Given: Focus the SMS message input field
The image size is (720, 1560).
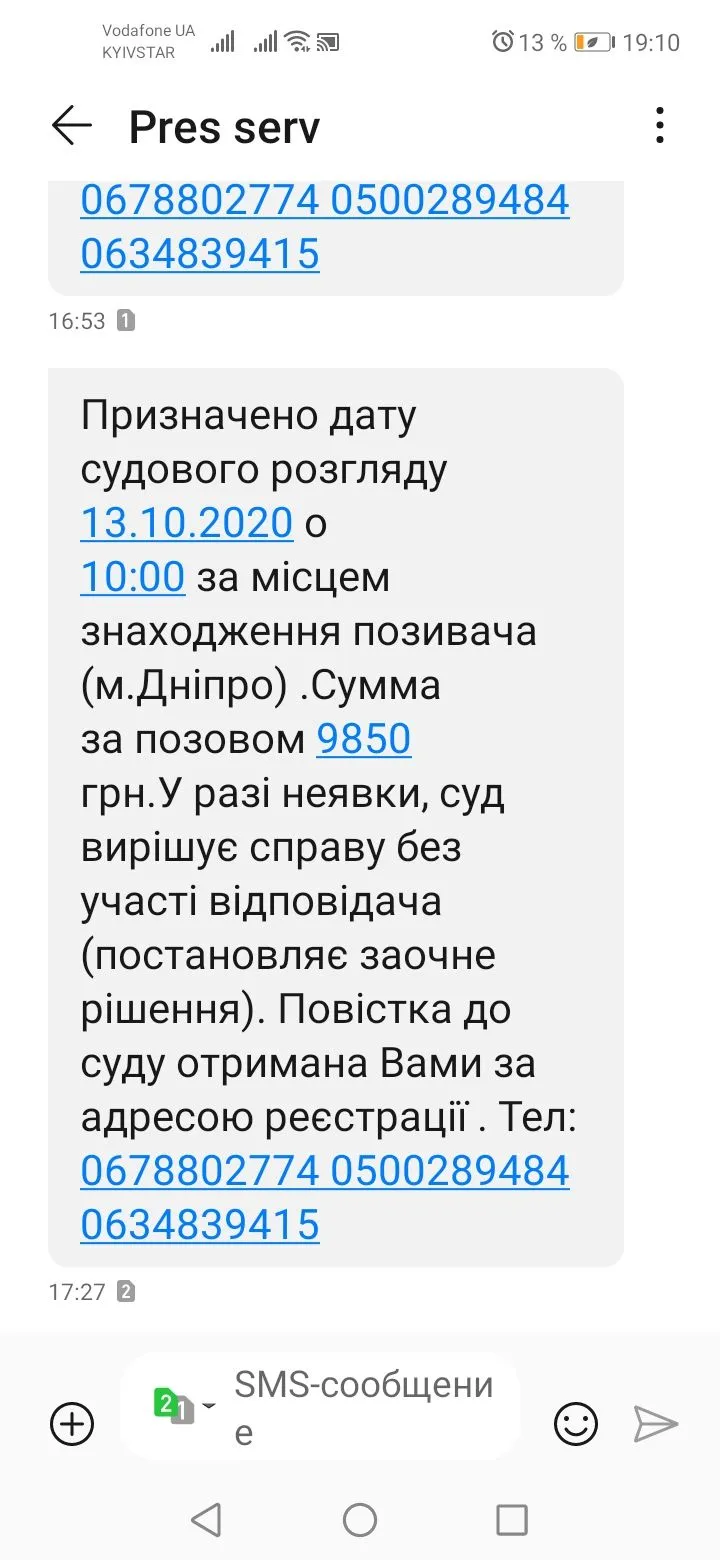Looking at the screenshot, I should [365, 1408].
